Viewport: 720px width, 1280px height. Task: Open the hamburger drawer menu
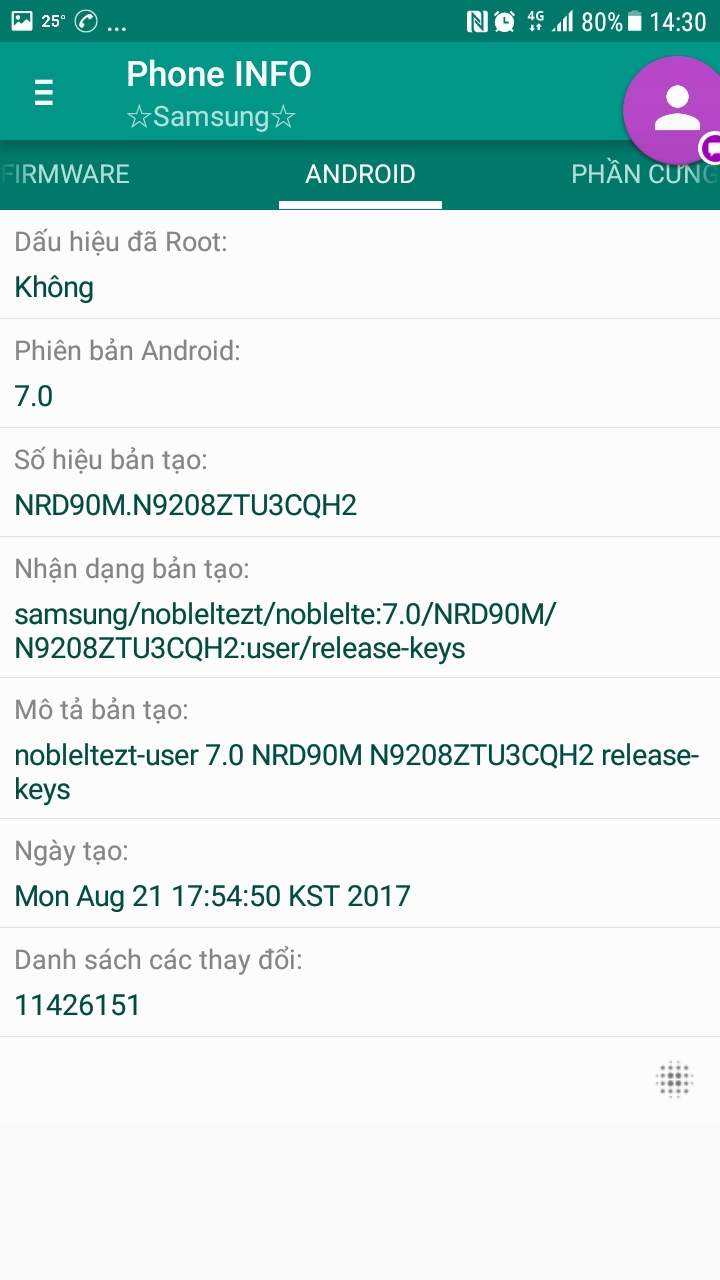44,92
